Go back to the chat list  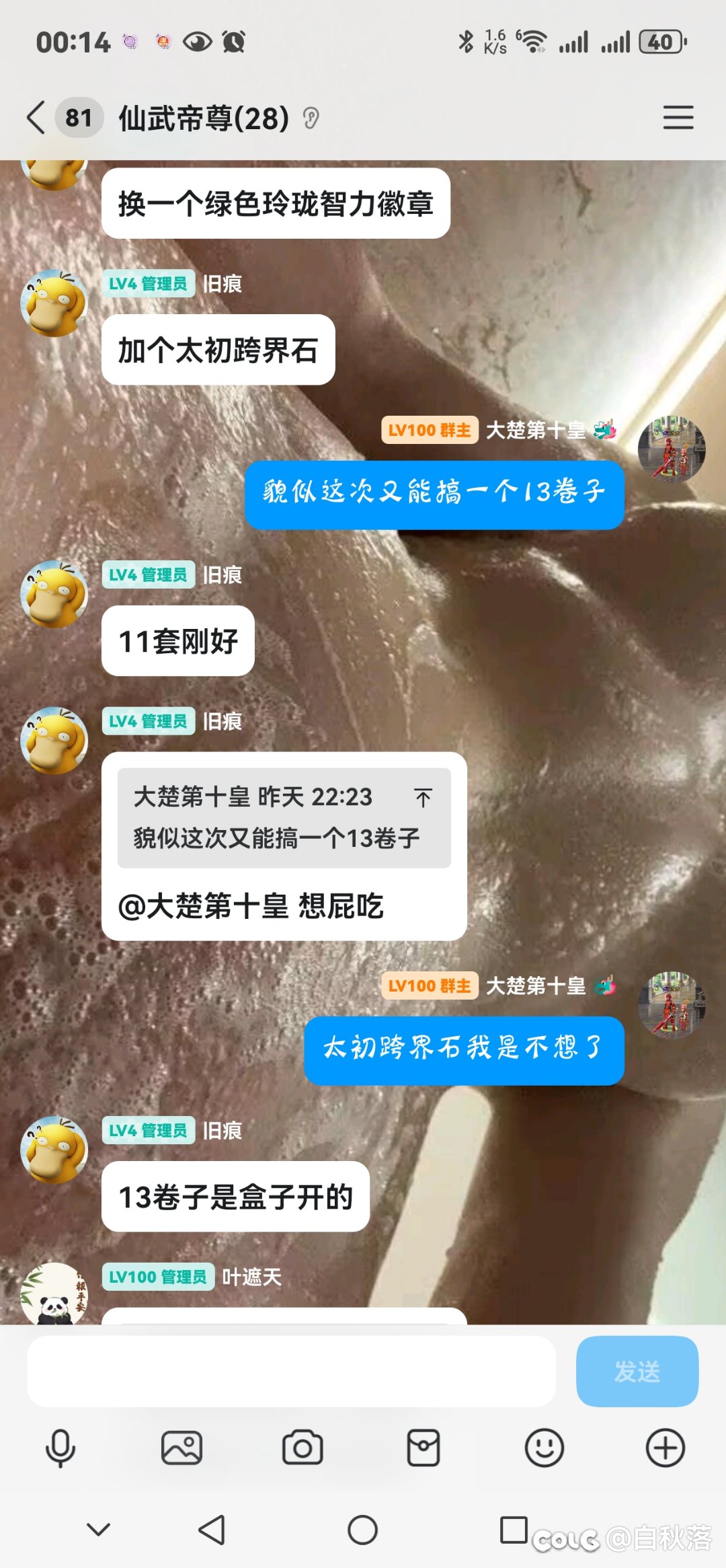(x=36, y=118)
